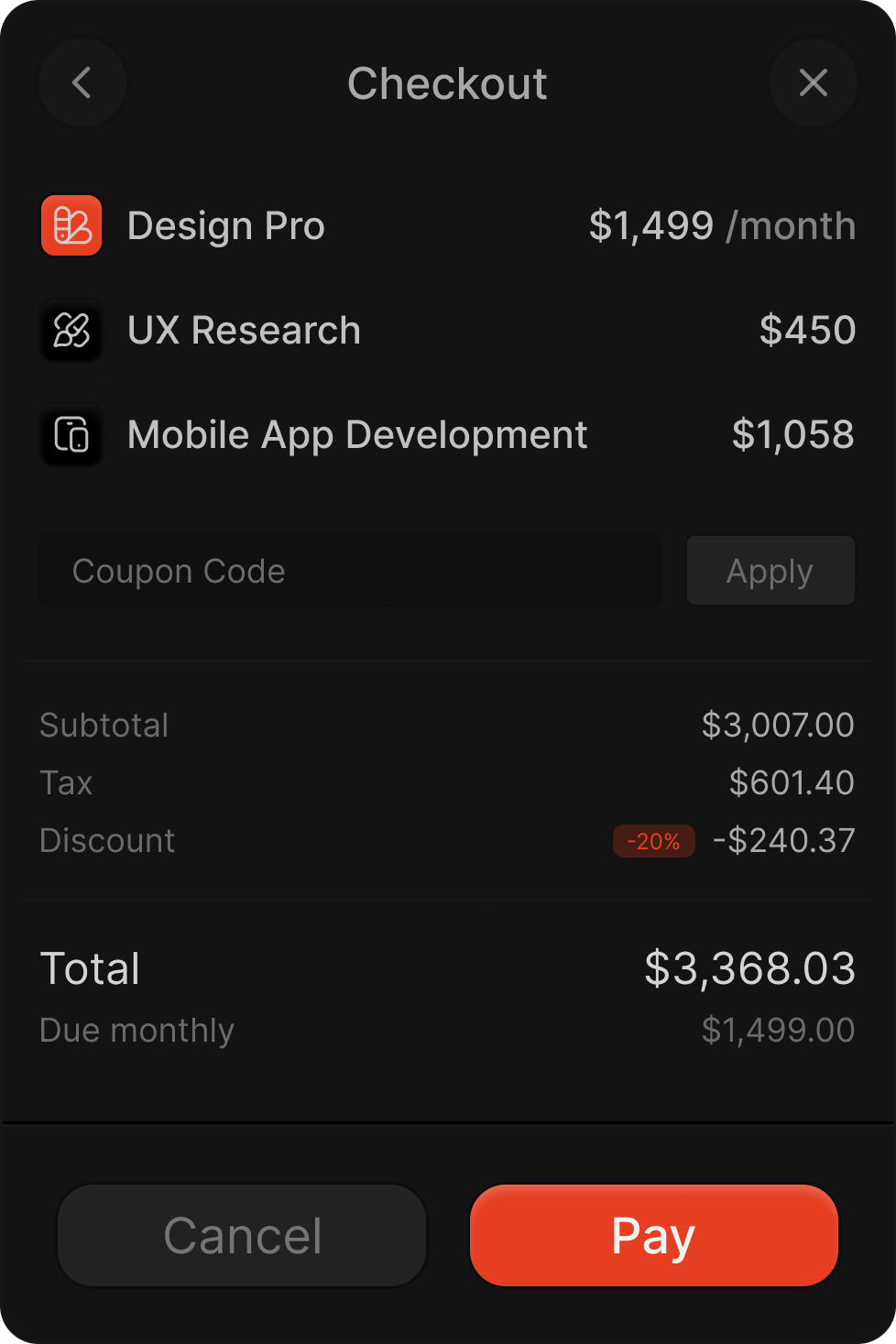Screen dimensions: 896x1344
Task: Select the devices icon next to Mobile App Development
Action: click(71, 435)
